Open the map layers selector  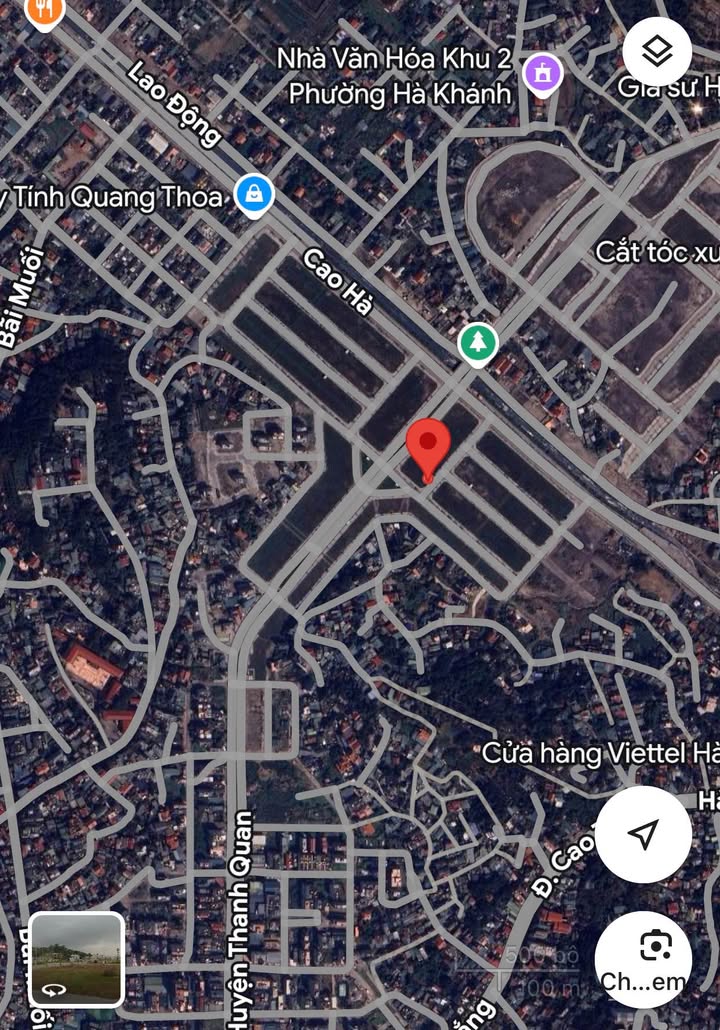(657, 53)
